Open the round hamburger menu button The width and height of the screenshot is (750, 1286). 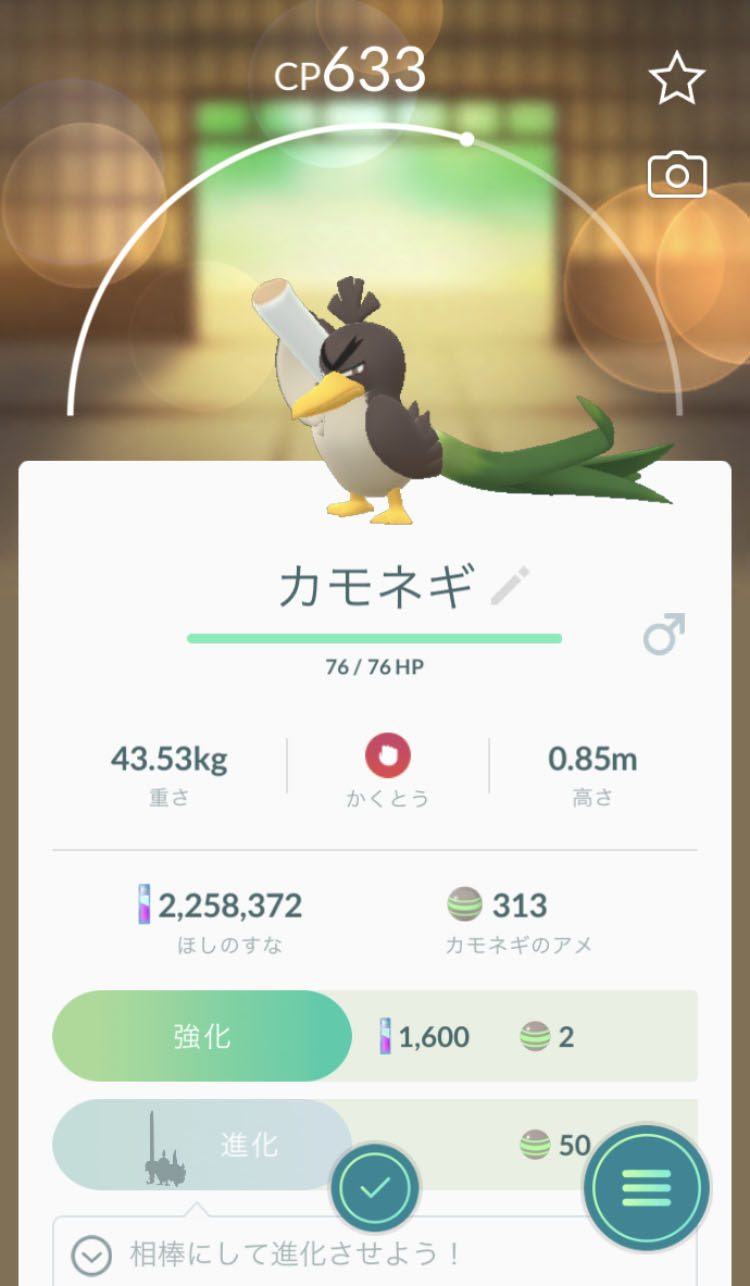pyautogui.click(x=646, y=1187)
